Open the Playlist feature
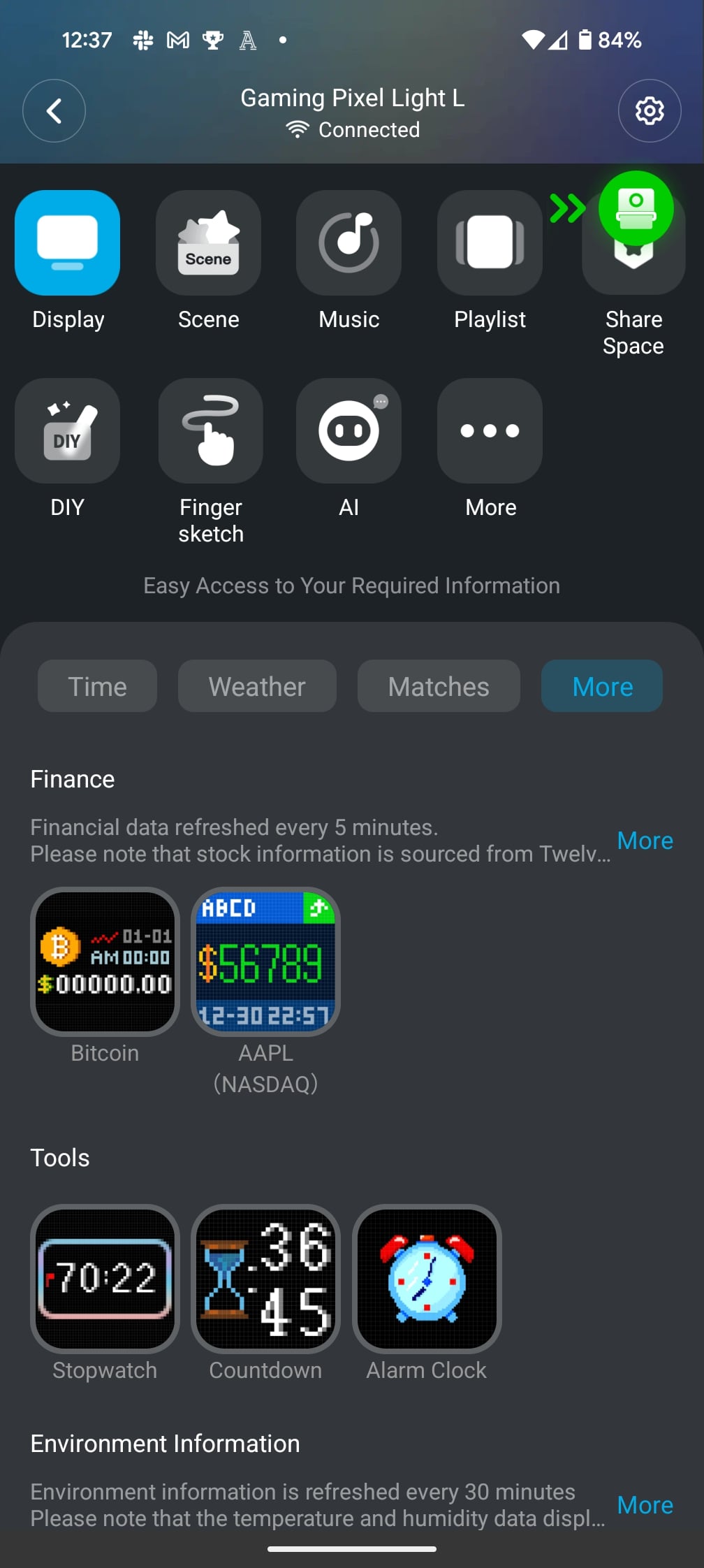The image size is (704, 1568). (490, 242)
